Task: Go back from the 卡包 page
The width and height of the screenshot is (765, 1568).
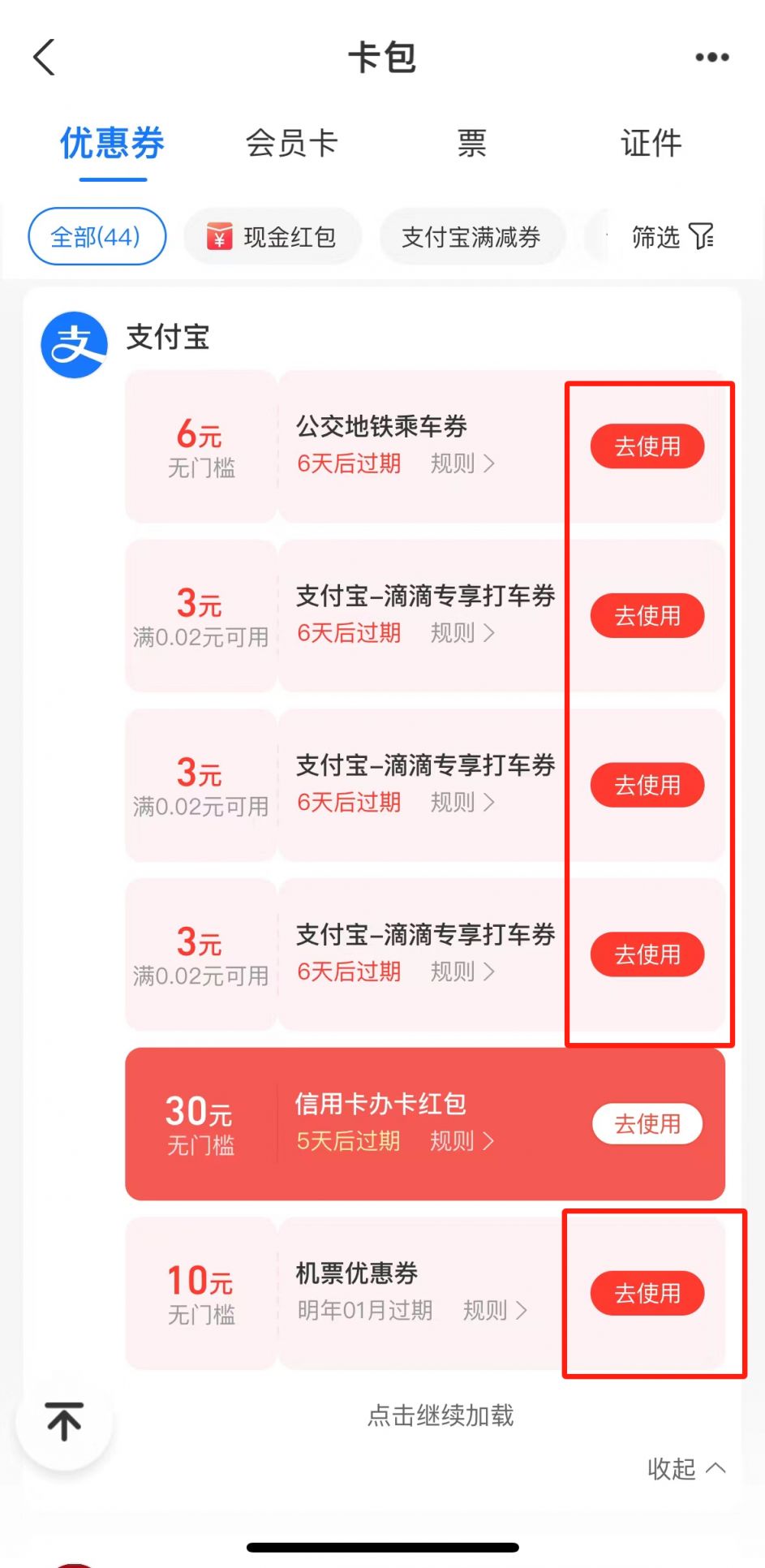Action: coord(45,58)
